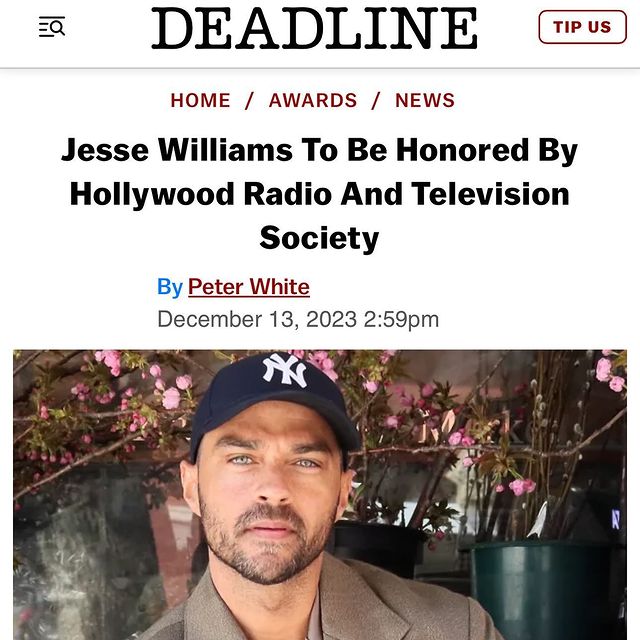Open the AWARDS section link
Image resolution: width=640 pixels, height=640 pixels.
click(x=313, y=101)
